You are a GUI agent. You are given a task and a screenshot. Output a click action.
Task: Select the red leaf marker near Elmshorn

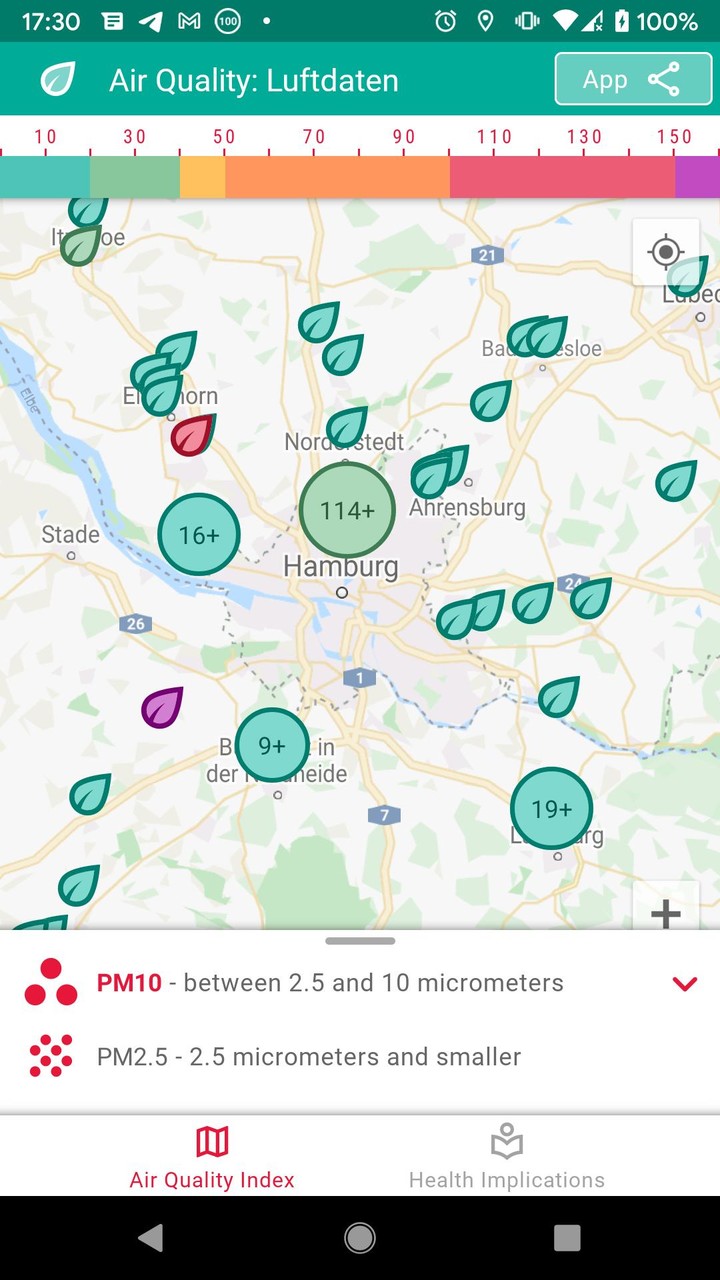[190, 436]
